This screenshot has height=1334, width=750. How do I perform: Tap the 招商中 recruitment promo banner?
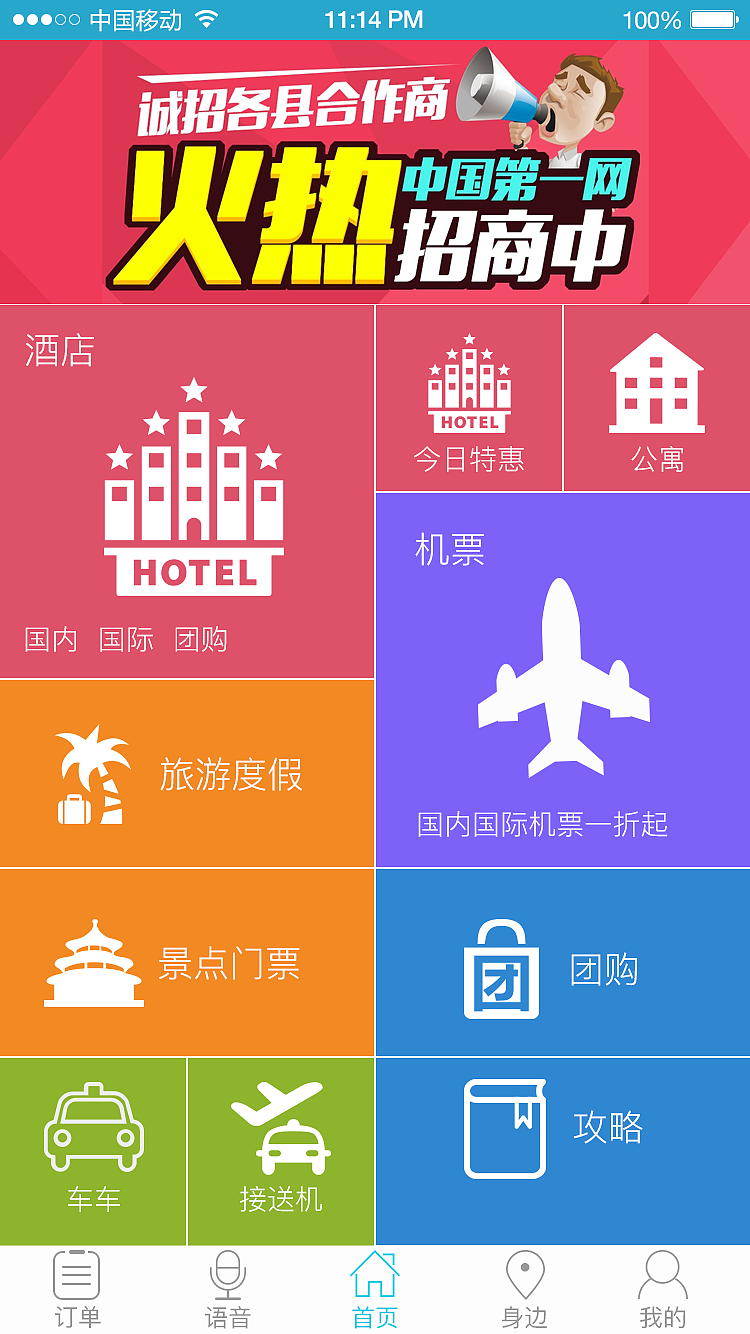pos(375,170)
